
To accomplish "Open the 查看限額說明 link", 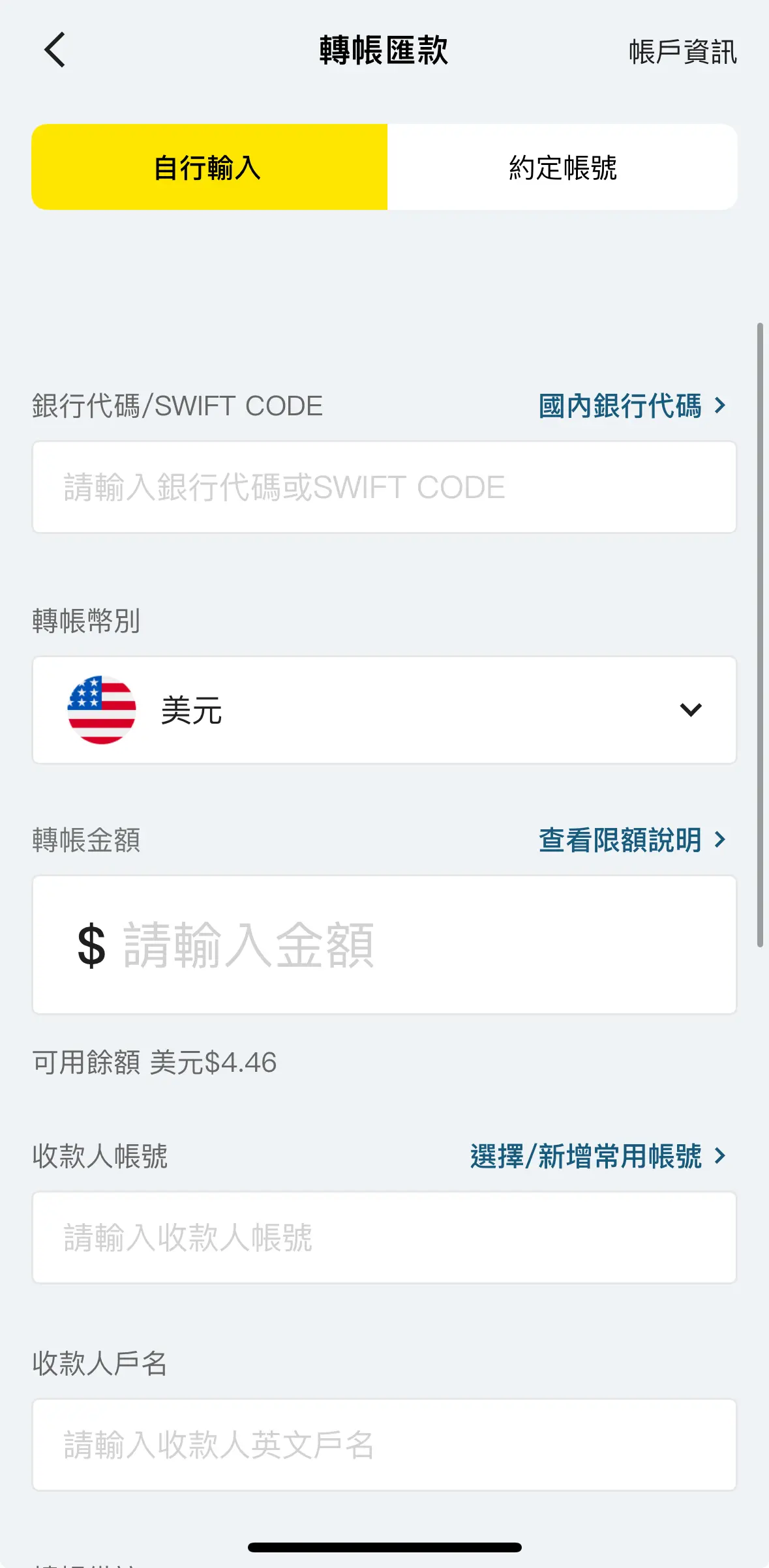I will click(631, 840).
